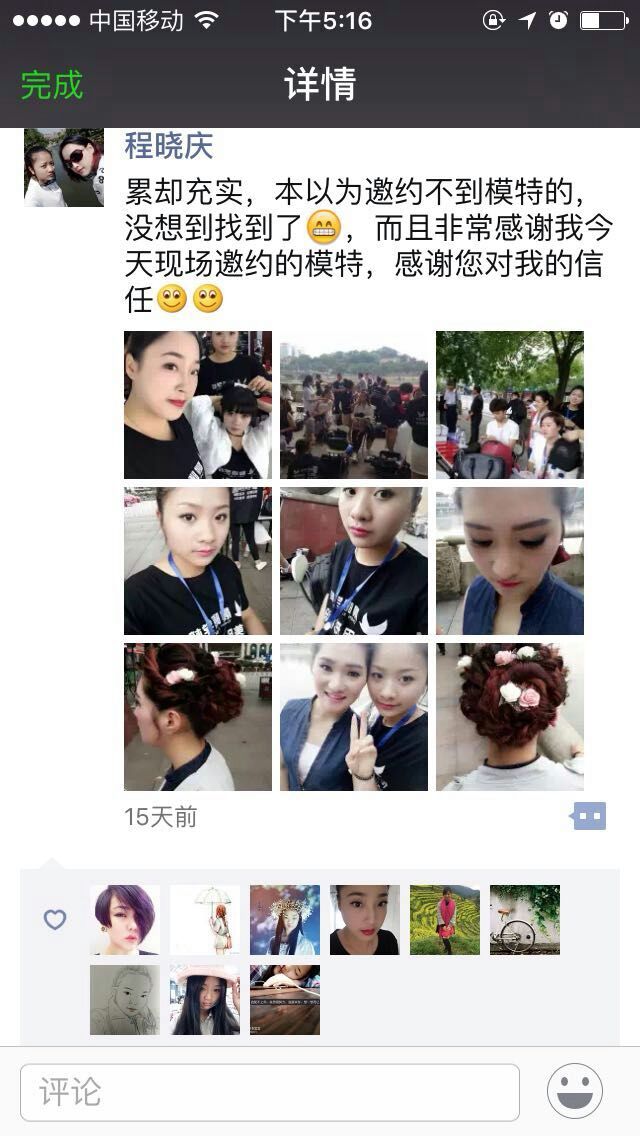This screenshot has height=1136, width=640.
Task: Open the liker with pencil sketch avatar
Action: (125, 1000)
